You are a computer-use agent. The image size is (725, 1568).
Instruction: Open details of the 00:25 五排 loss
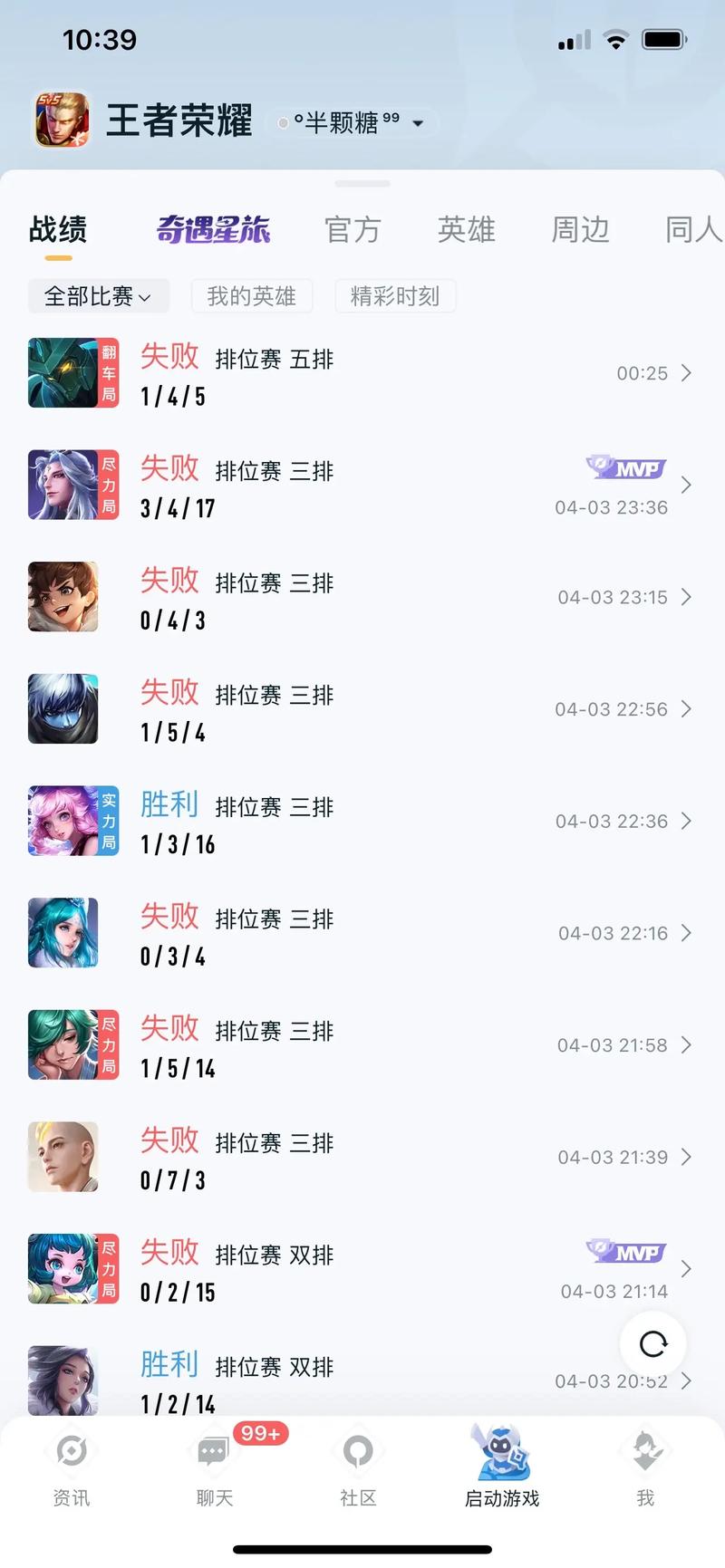tap(362, 372)
